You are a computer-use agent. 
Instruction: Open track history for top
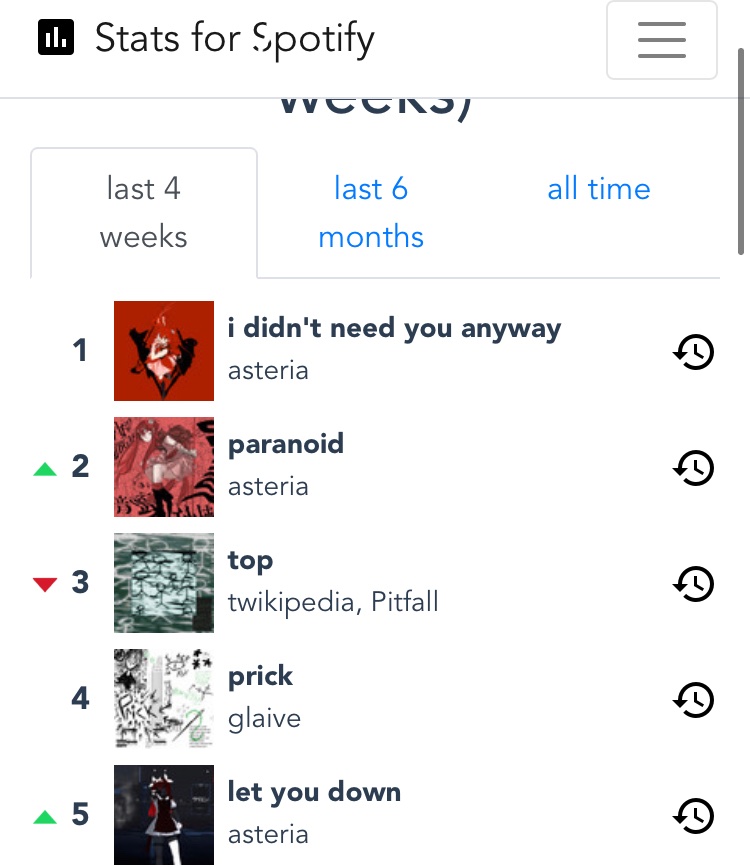(x=693, y=584)
